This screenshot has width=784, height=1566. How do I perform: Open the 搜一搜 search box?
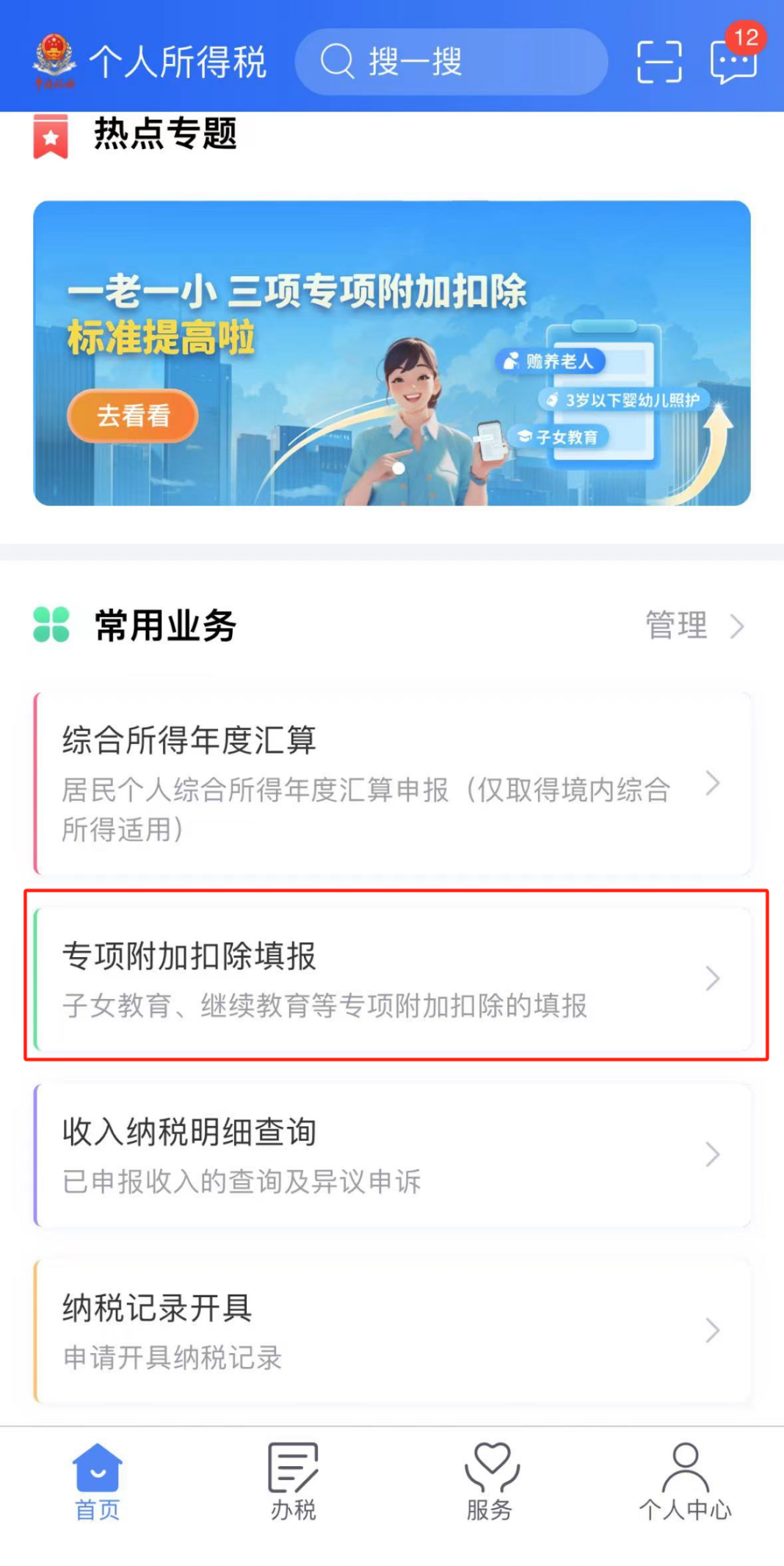click(x=451, y=62)
